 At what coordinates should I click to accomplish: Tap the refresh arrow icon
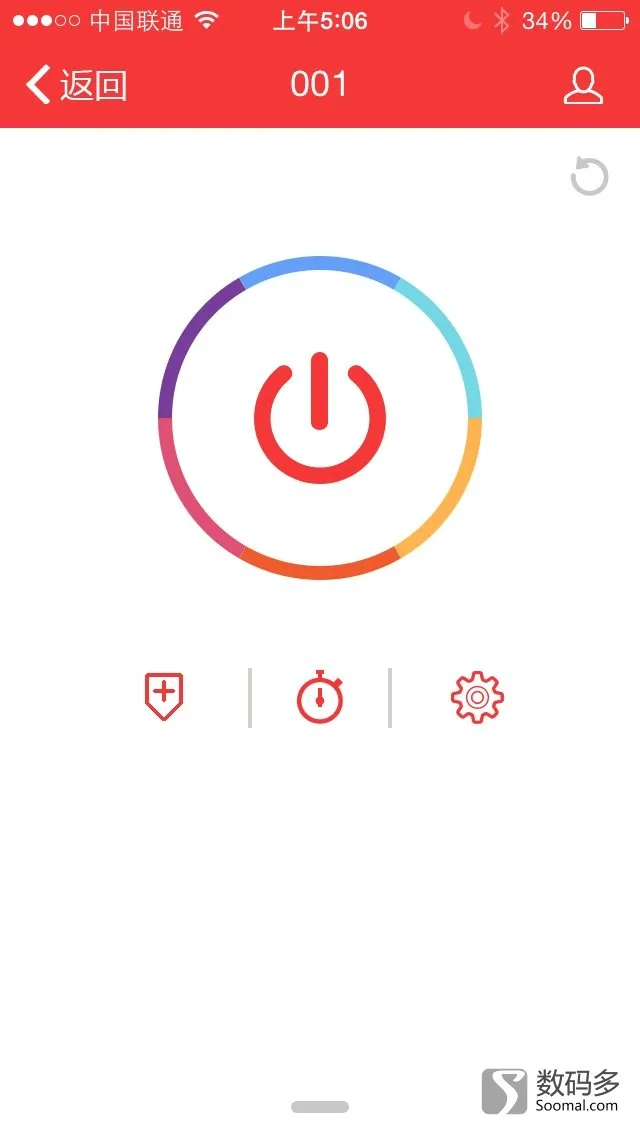click(x=589, y=177)
